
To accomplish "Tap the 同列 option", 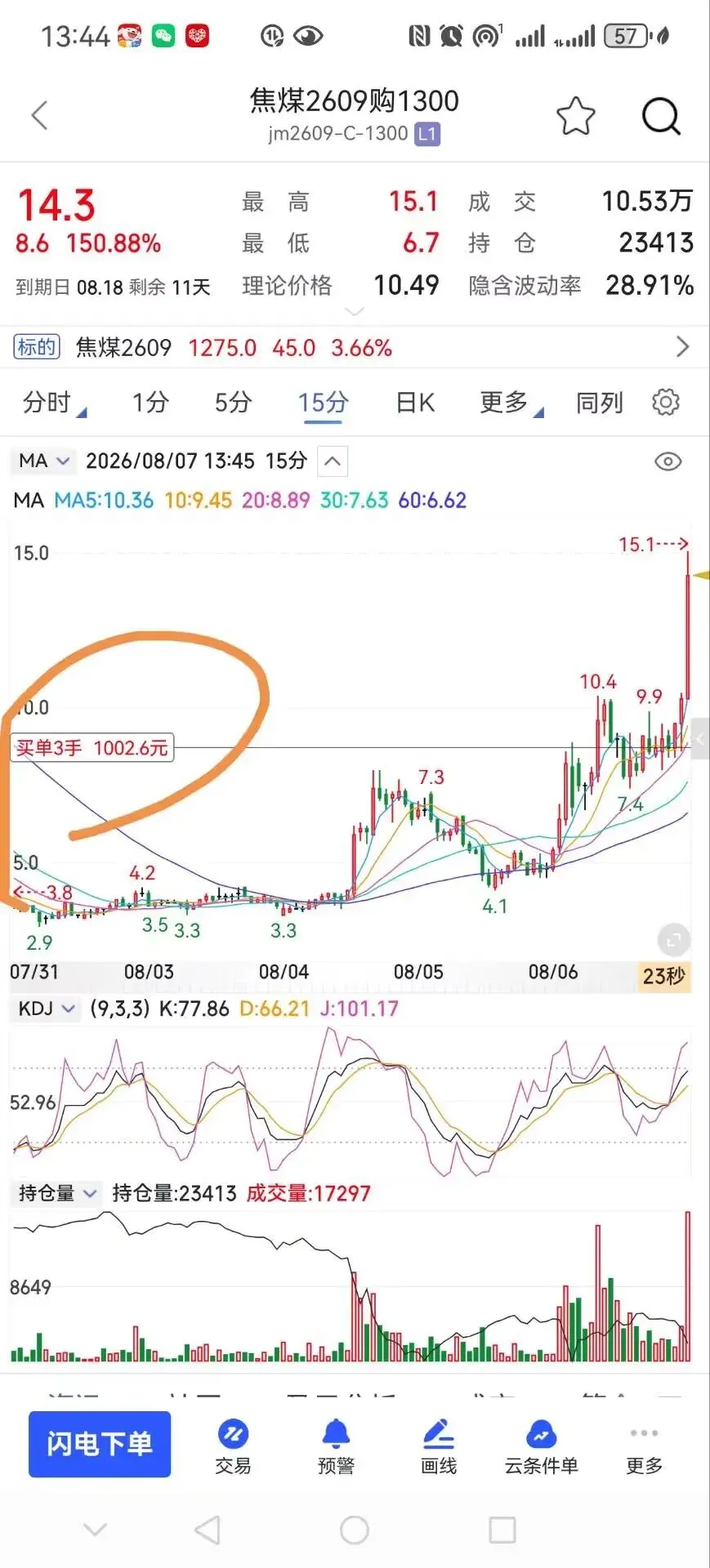I will 600,403.
